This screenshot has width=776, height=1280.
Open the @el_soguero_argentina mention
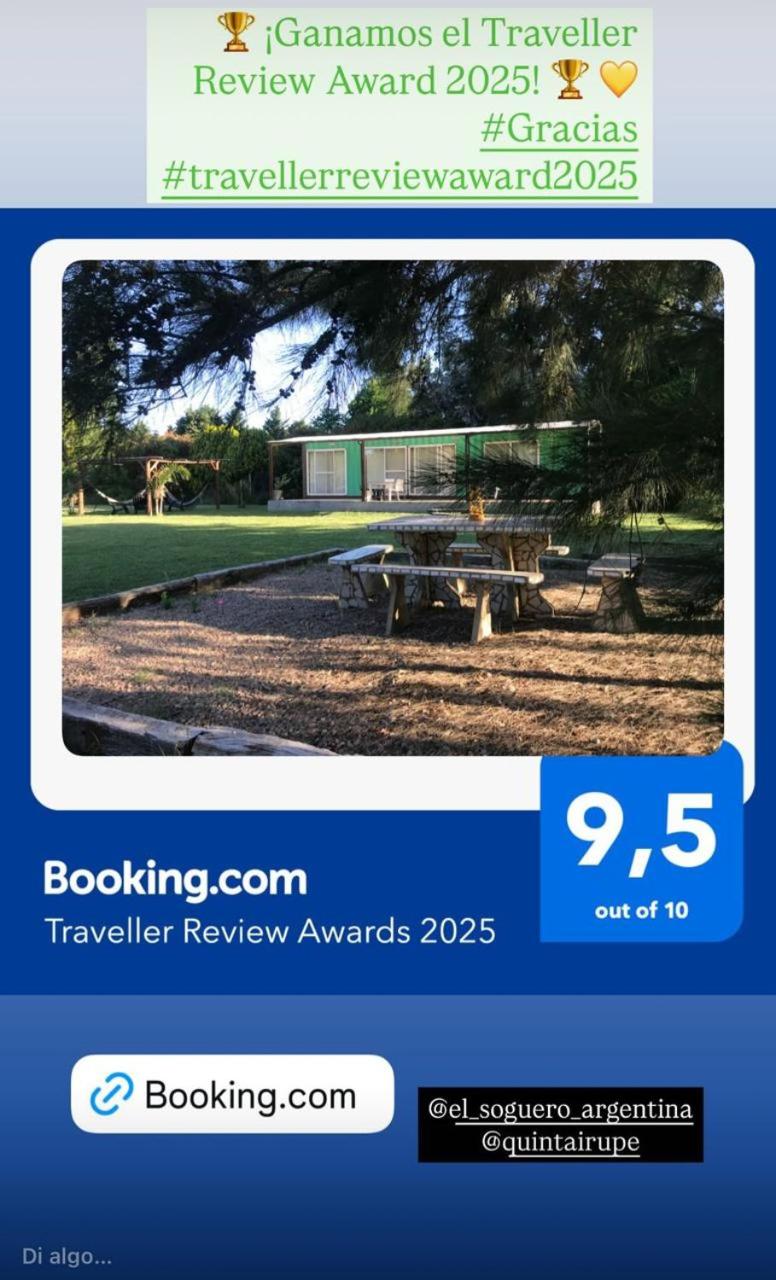point(561,1110)
